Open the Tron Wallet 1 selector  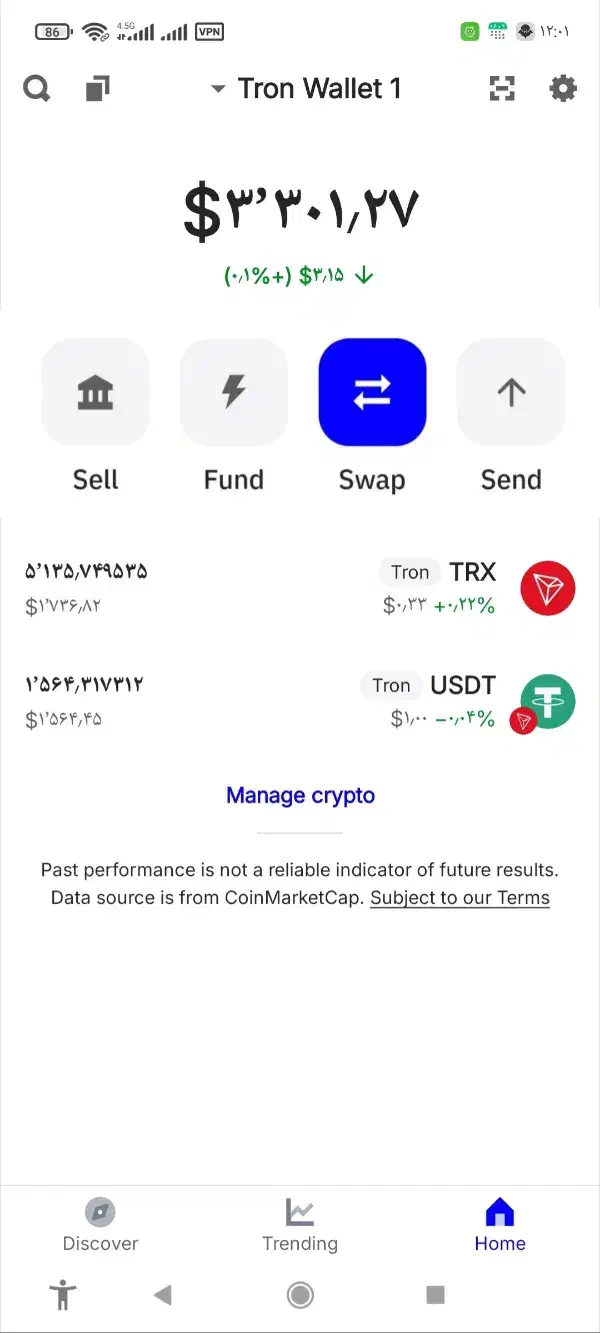[306, 89]
